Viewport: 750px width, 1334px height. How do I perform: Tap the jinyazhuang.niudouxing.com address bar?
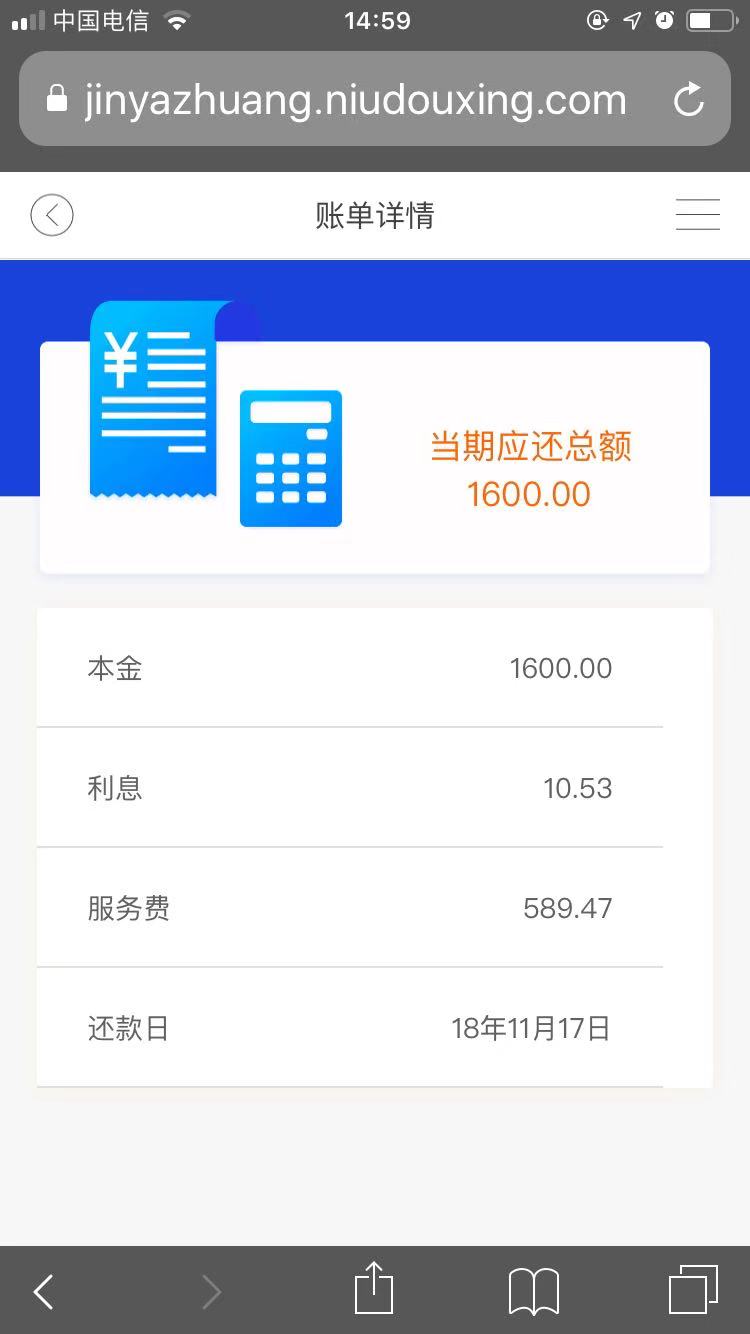point(375,99)
